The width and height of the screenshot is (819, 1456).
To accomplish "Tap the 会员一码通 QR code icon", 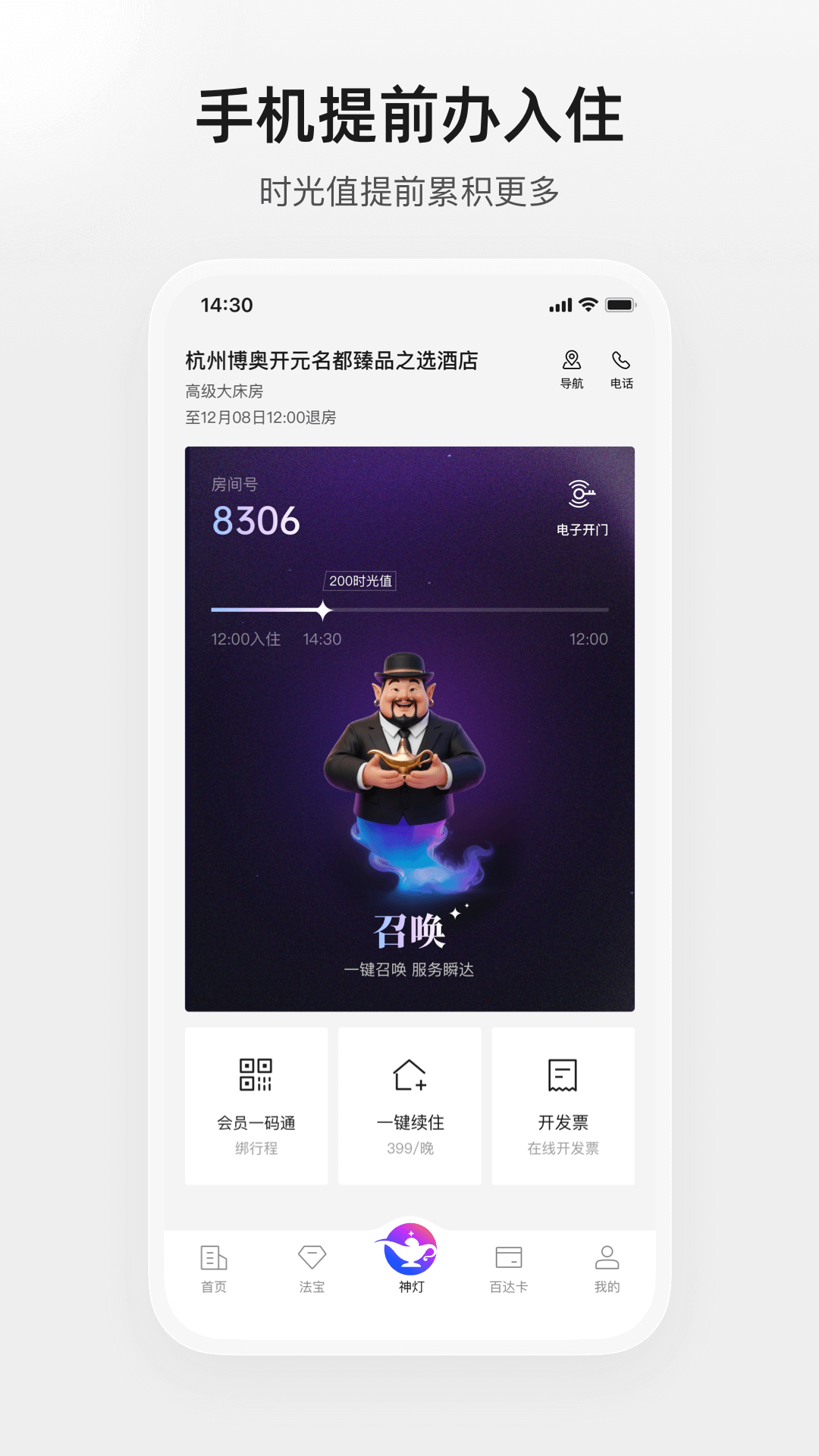I will 256,1075.
